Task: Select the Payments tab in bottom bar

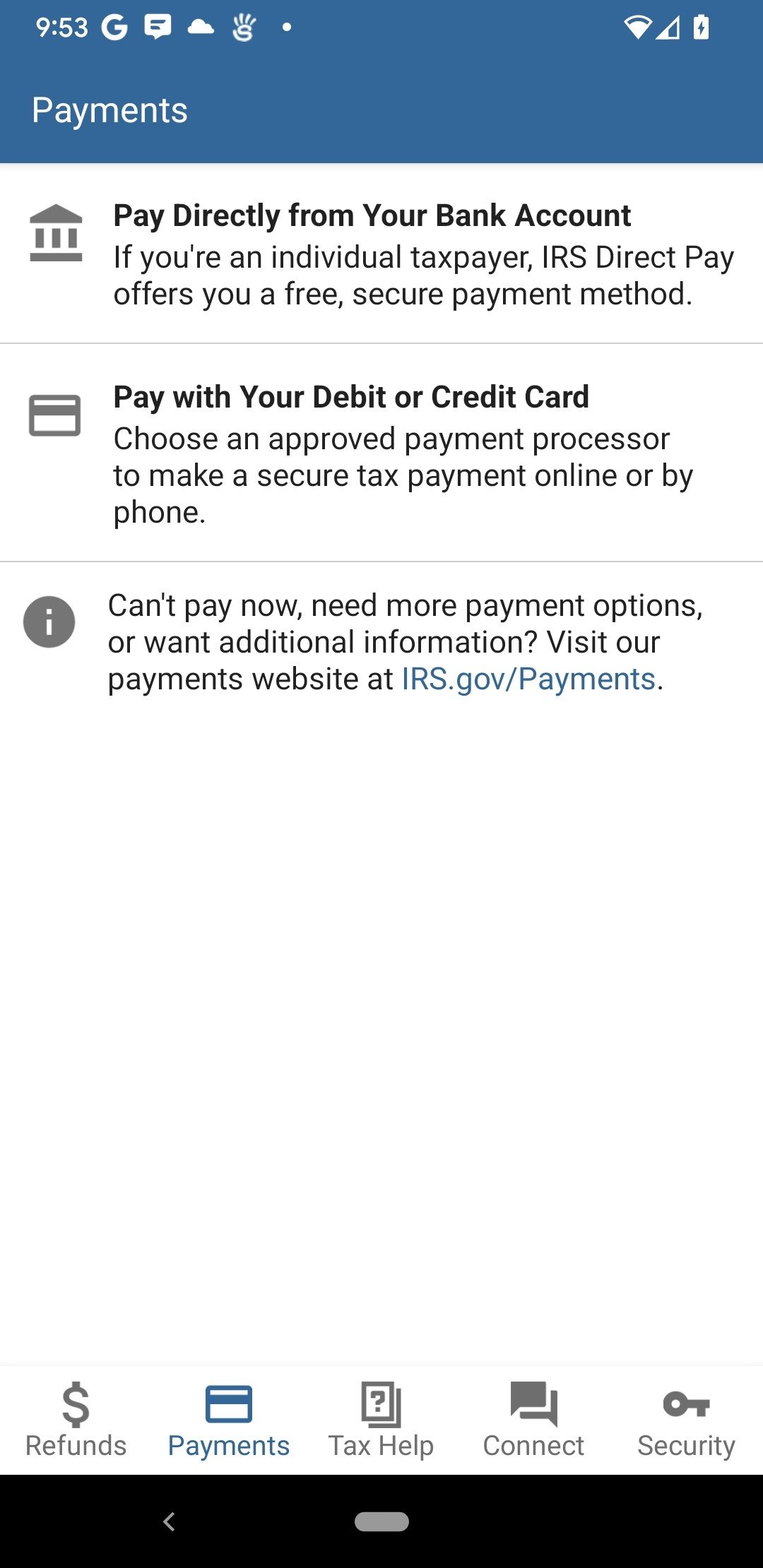Action: click(x=229, y=1420)
